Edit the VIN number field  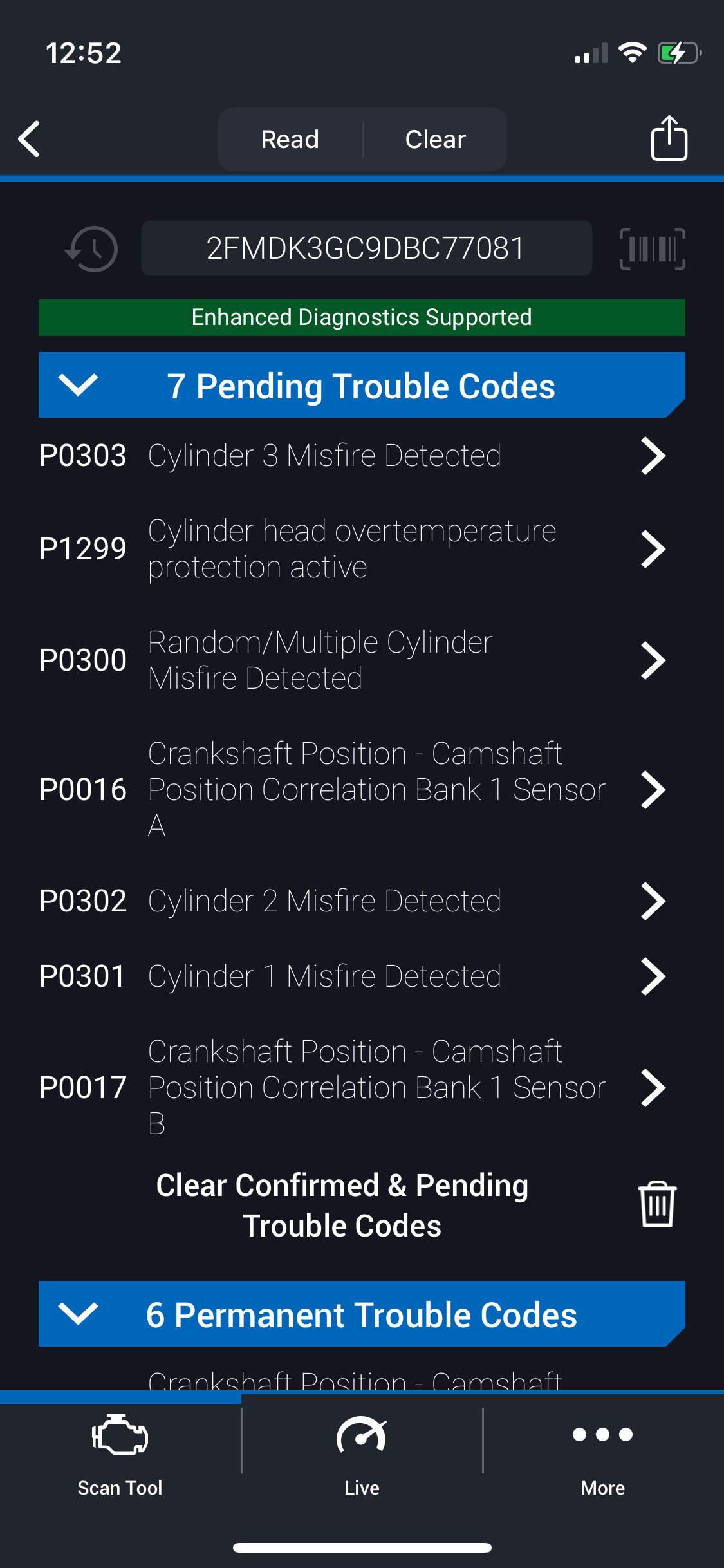[x=366, y=248]
